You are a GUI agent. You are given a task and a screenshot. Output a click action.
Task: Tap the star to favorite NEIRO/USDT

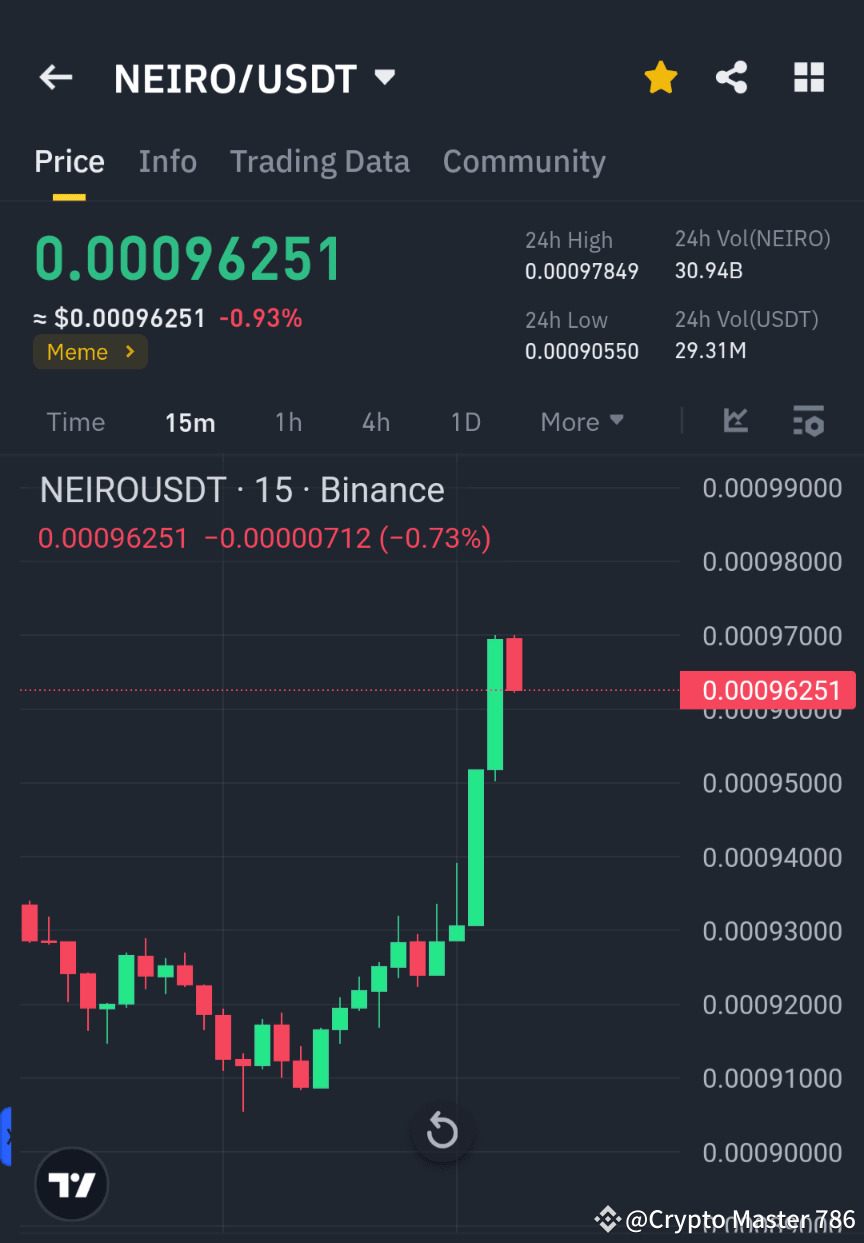(x=660, y=77)
